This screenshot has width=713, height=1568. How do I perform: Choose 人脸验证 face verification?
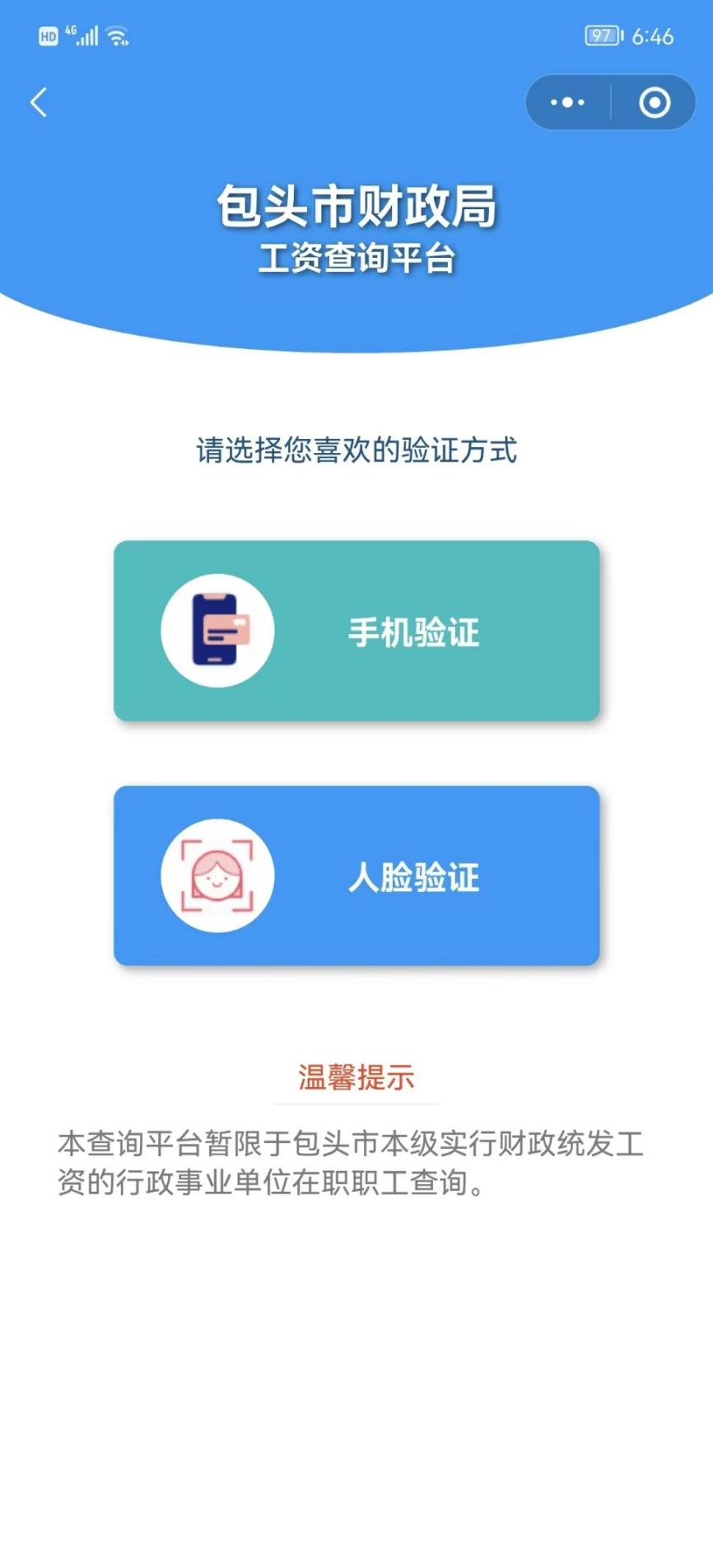coord(356,876)
